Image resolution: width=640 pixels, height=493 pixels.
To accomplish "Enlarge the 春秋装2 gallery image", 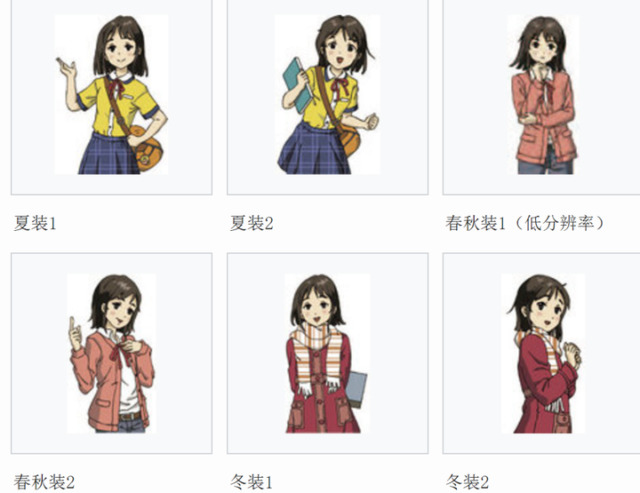I will click(x=111, y=352).
